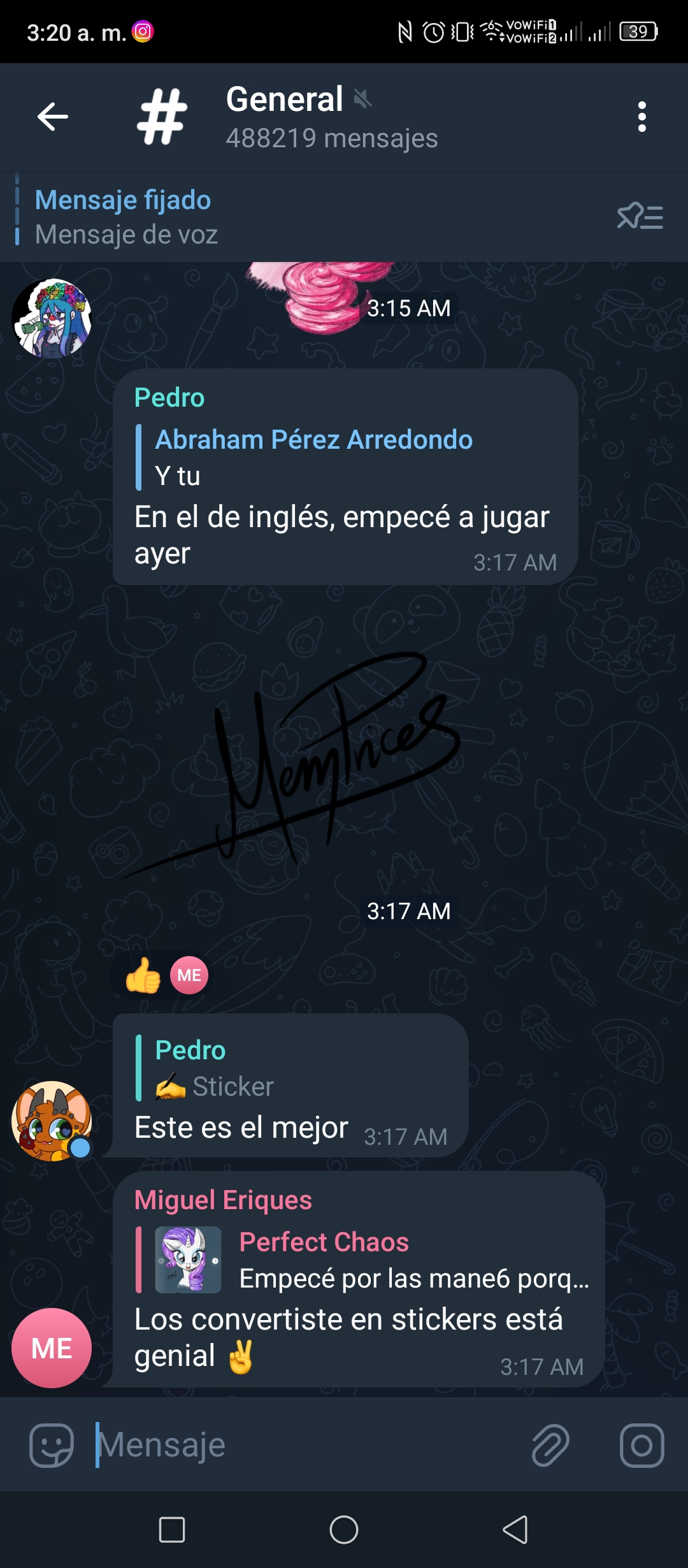Show the pinned messages list icon
Image resolution: width=688 pixels, height=1568 pixels.
coord(640,217)
